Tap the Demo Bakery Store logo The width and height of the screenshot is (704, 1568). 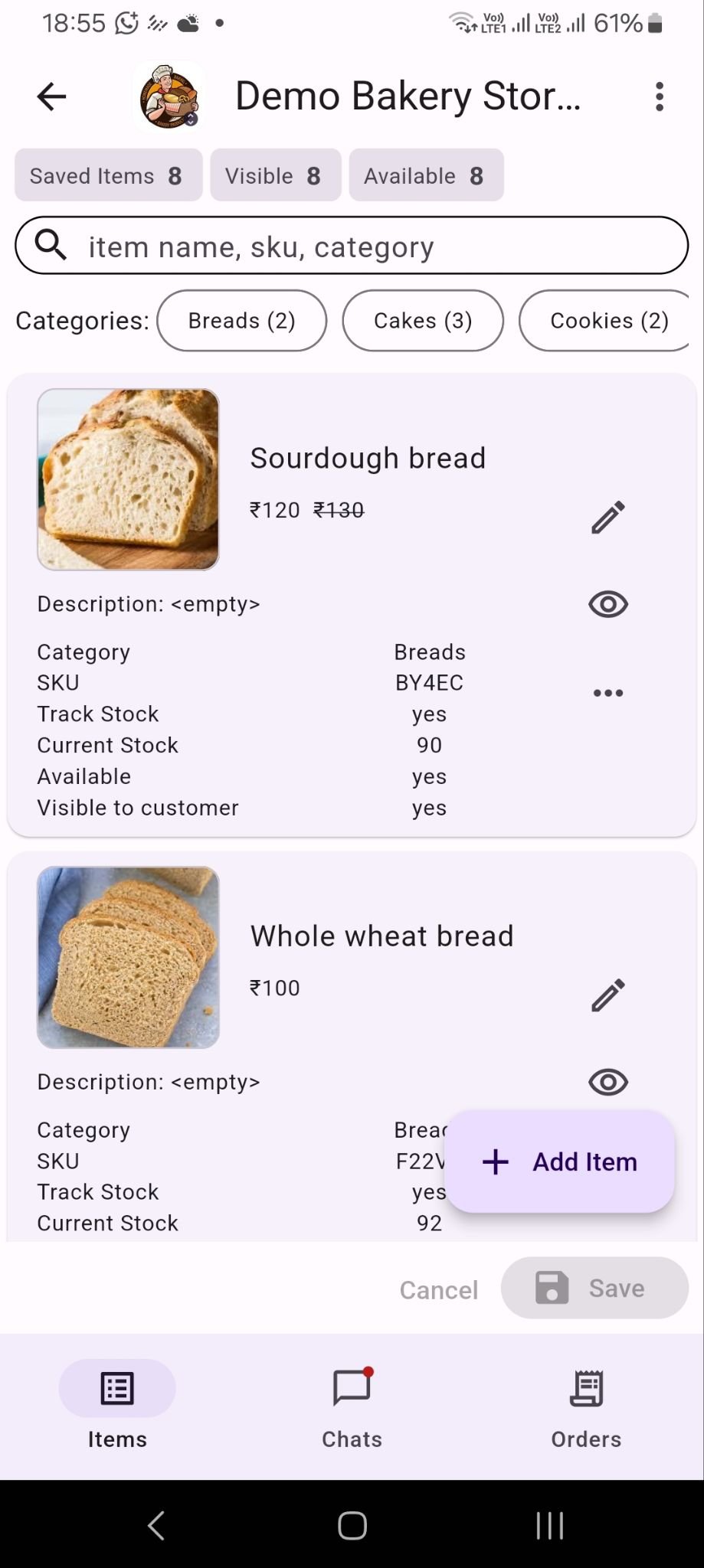point(169,95)
